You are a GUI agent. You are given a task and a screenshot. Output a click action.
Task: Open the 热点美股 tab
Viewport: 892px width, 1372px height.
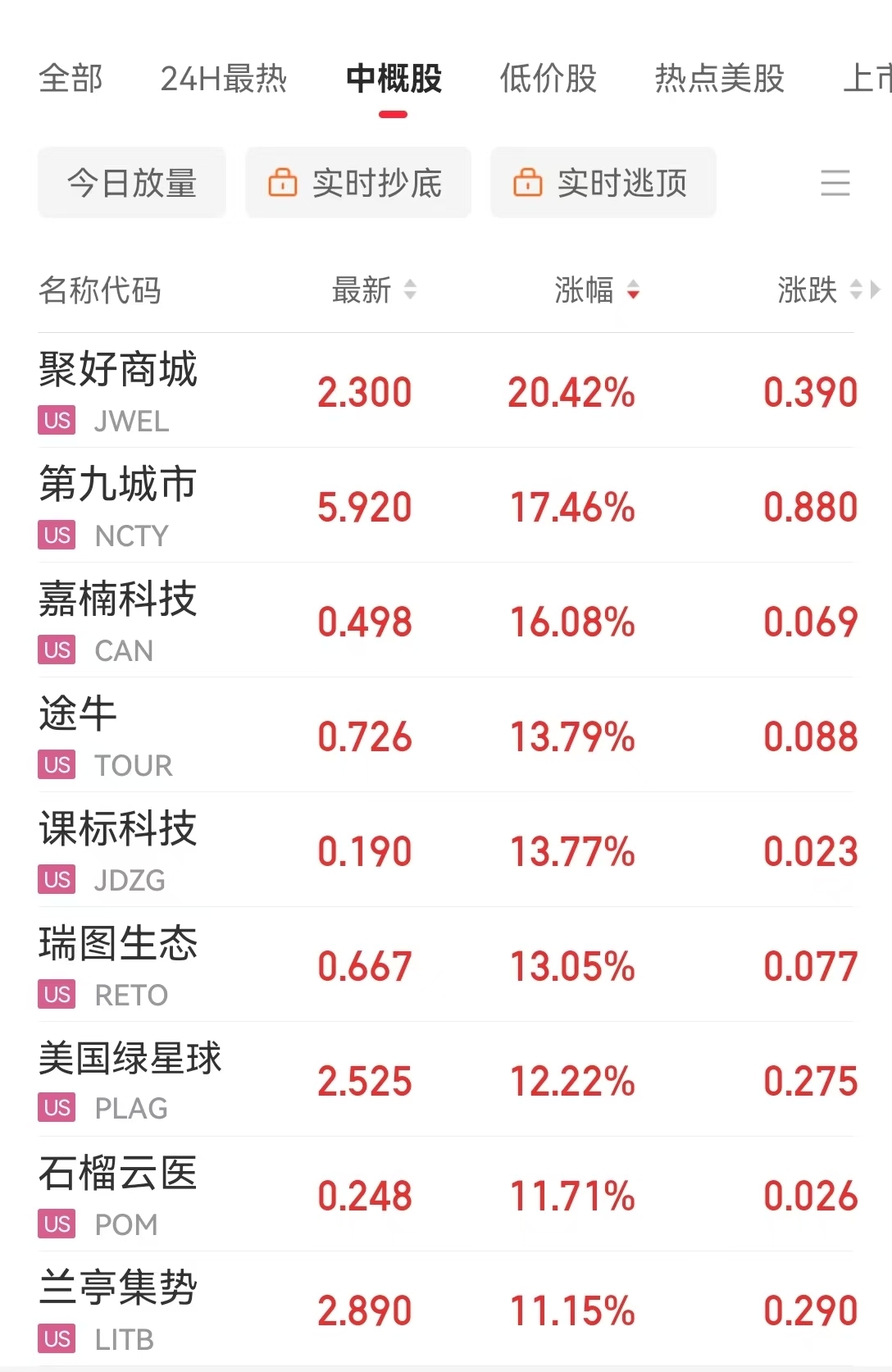pos(719,79)
